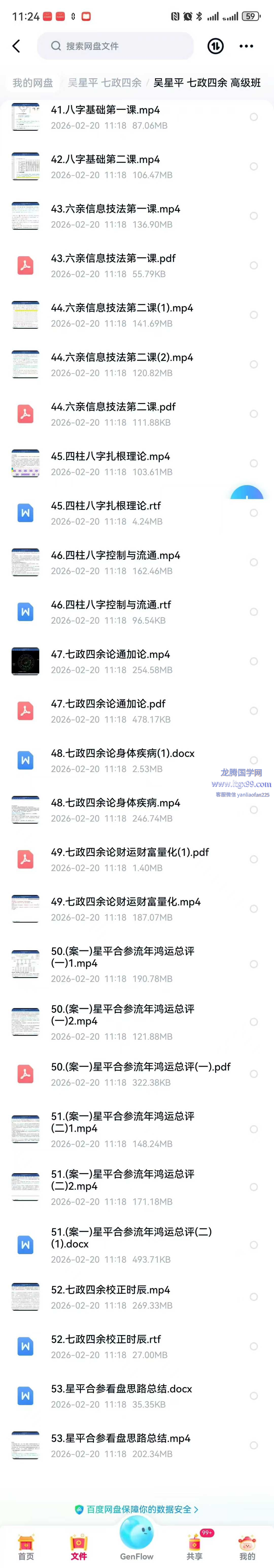
Task: Go to 我的网盘 in the breadcrumb
Action: click(x=33, y=83)
